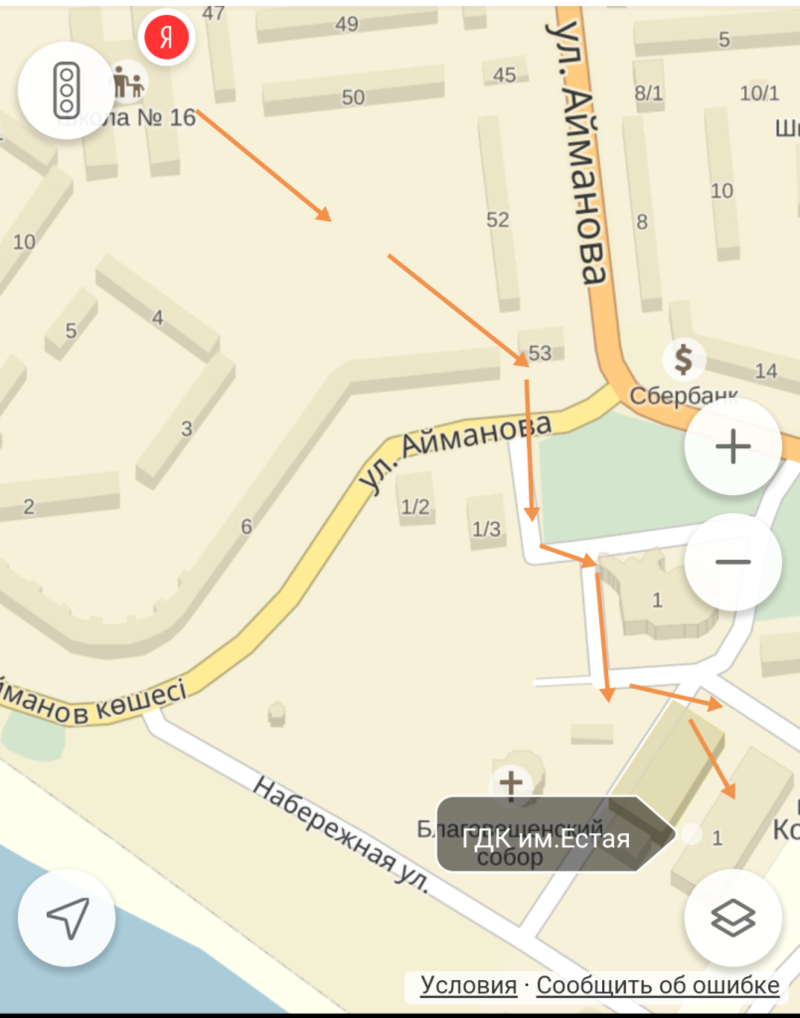Center map on my location
Image resolution: width=800 pixels, height=1018 pixels.
66,917
